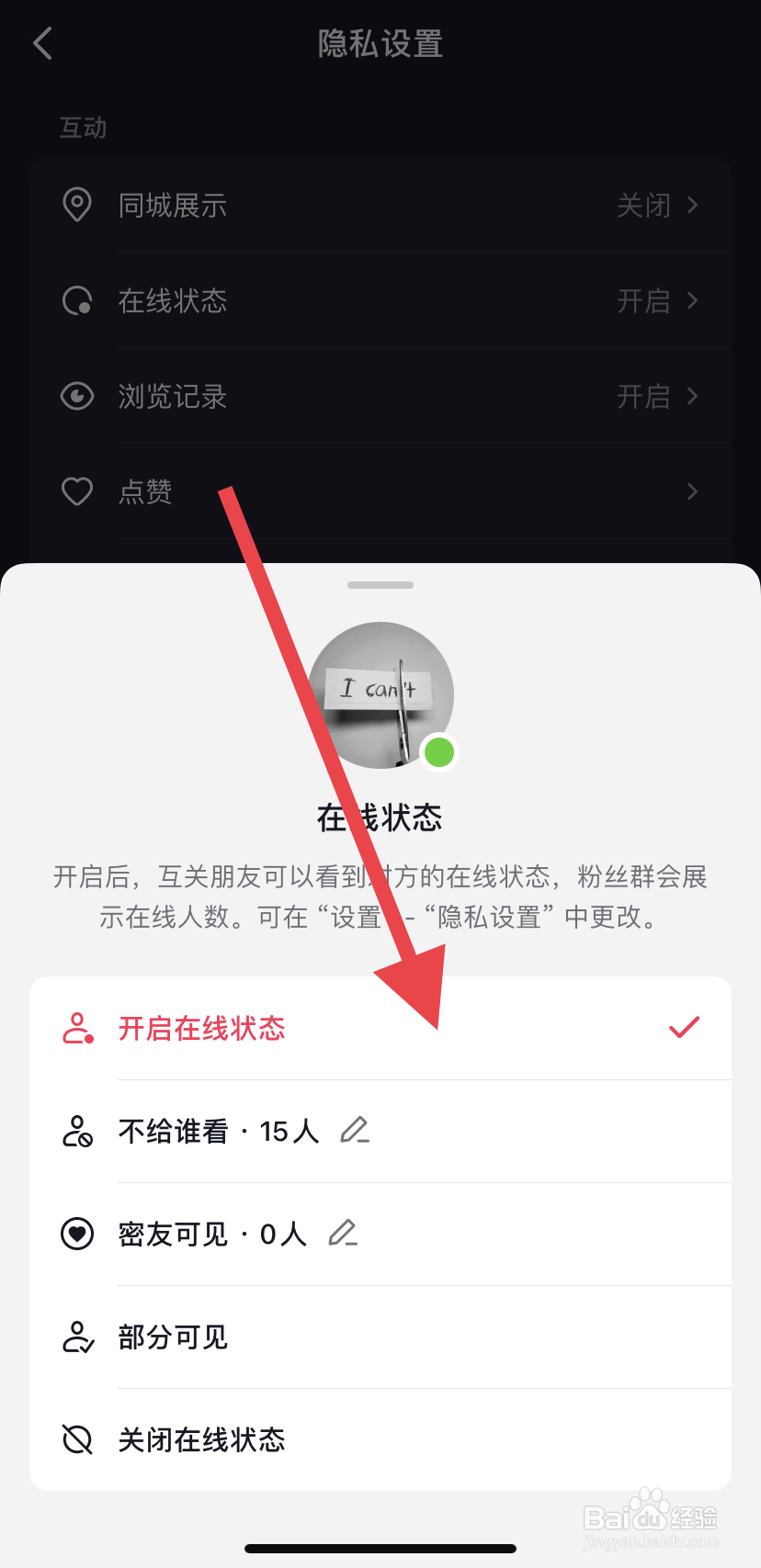Viewport: 761px width, 1568px height.
Task: Click the online status icon next to 在线状态
Action: 77,300
